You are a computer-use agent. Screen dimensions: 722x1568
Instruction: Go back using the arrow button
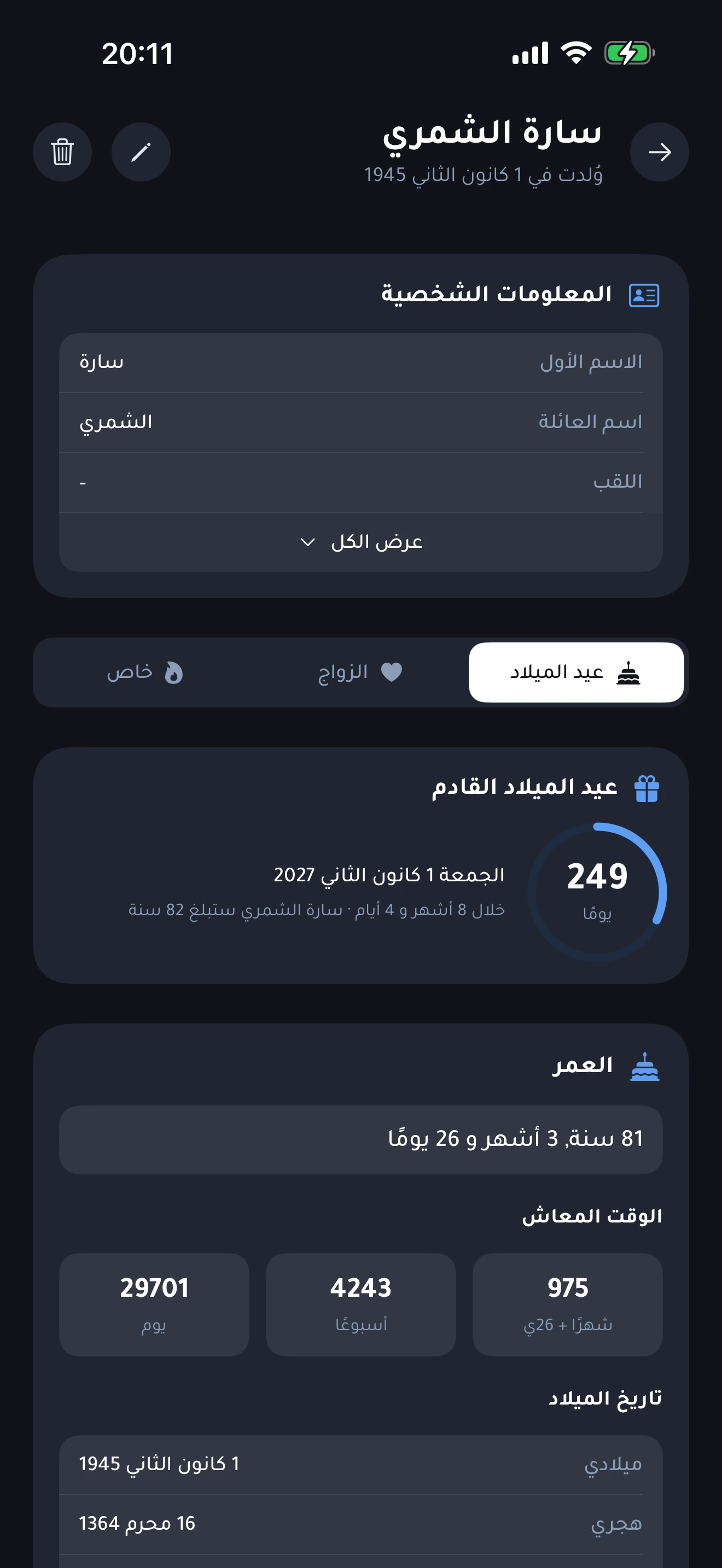click(x=659, y=152)
